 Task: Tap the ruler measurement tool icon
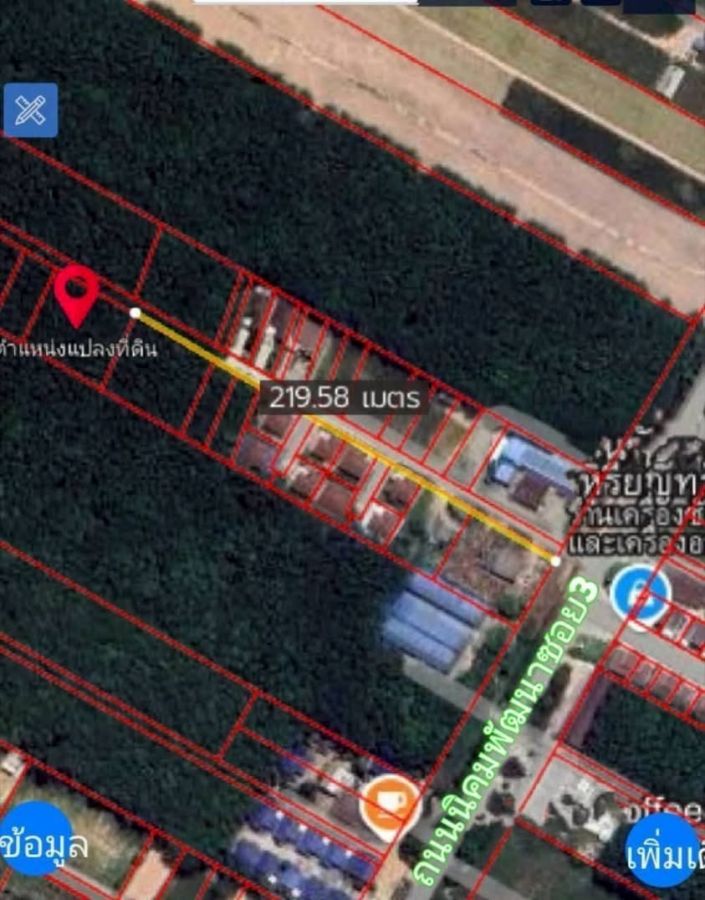point(30,110)
